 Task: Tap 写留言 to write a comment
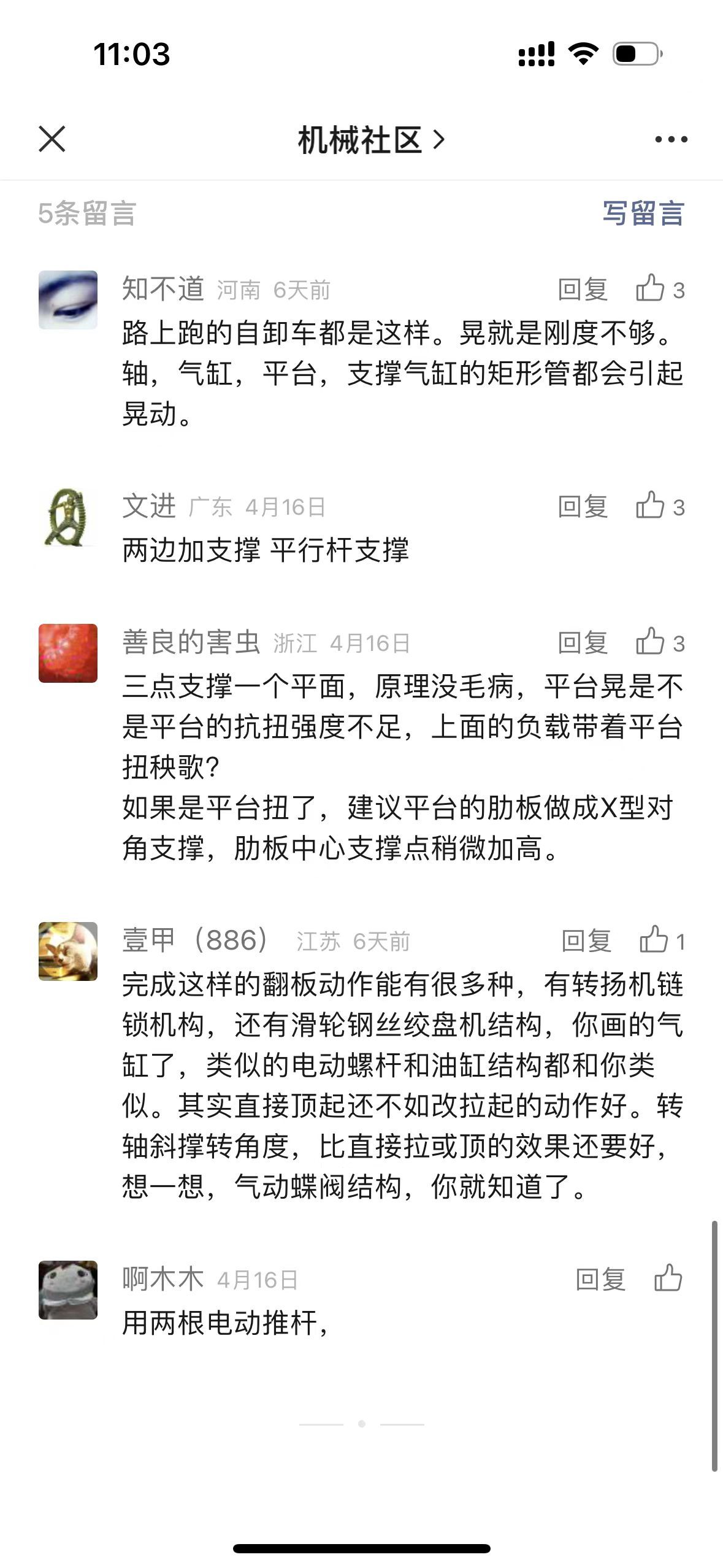coord(643,213)
